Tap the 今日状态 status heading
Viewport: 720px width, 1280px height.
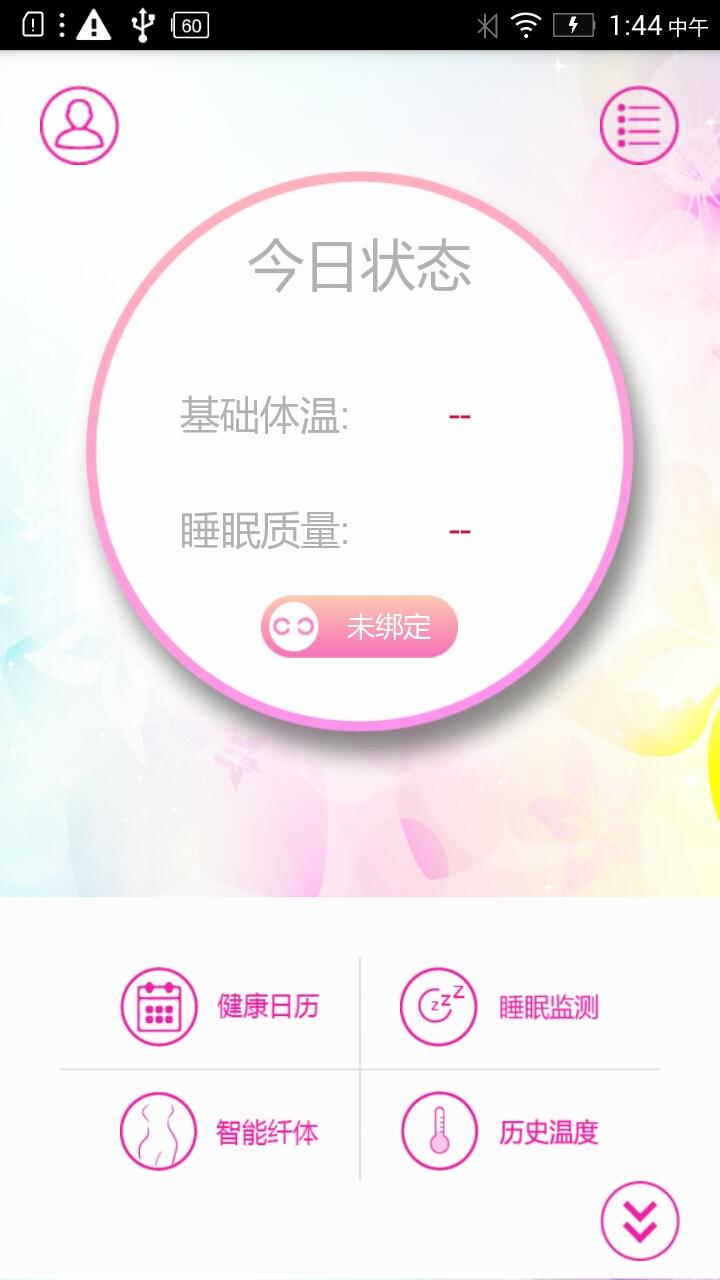pos(360,264)
